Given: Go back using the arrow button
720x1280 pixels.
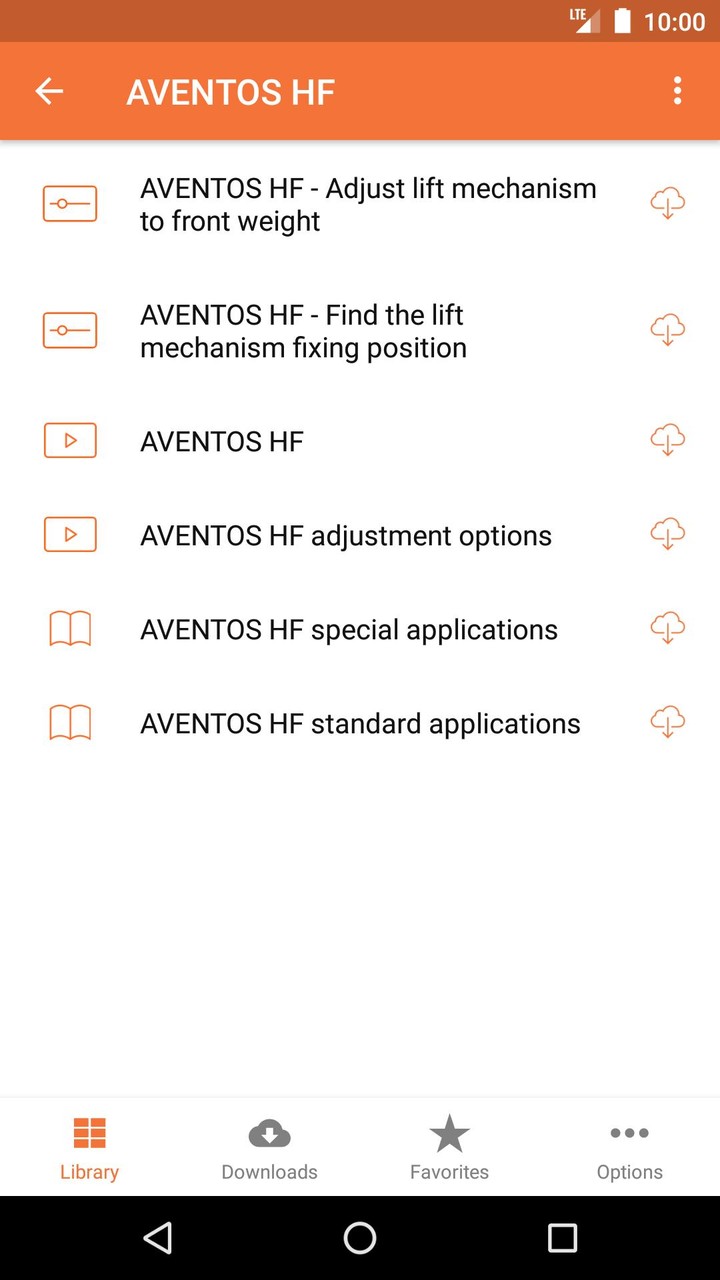Looking at the screenshot, I should point(48,90).
